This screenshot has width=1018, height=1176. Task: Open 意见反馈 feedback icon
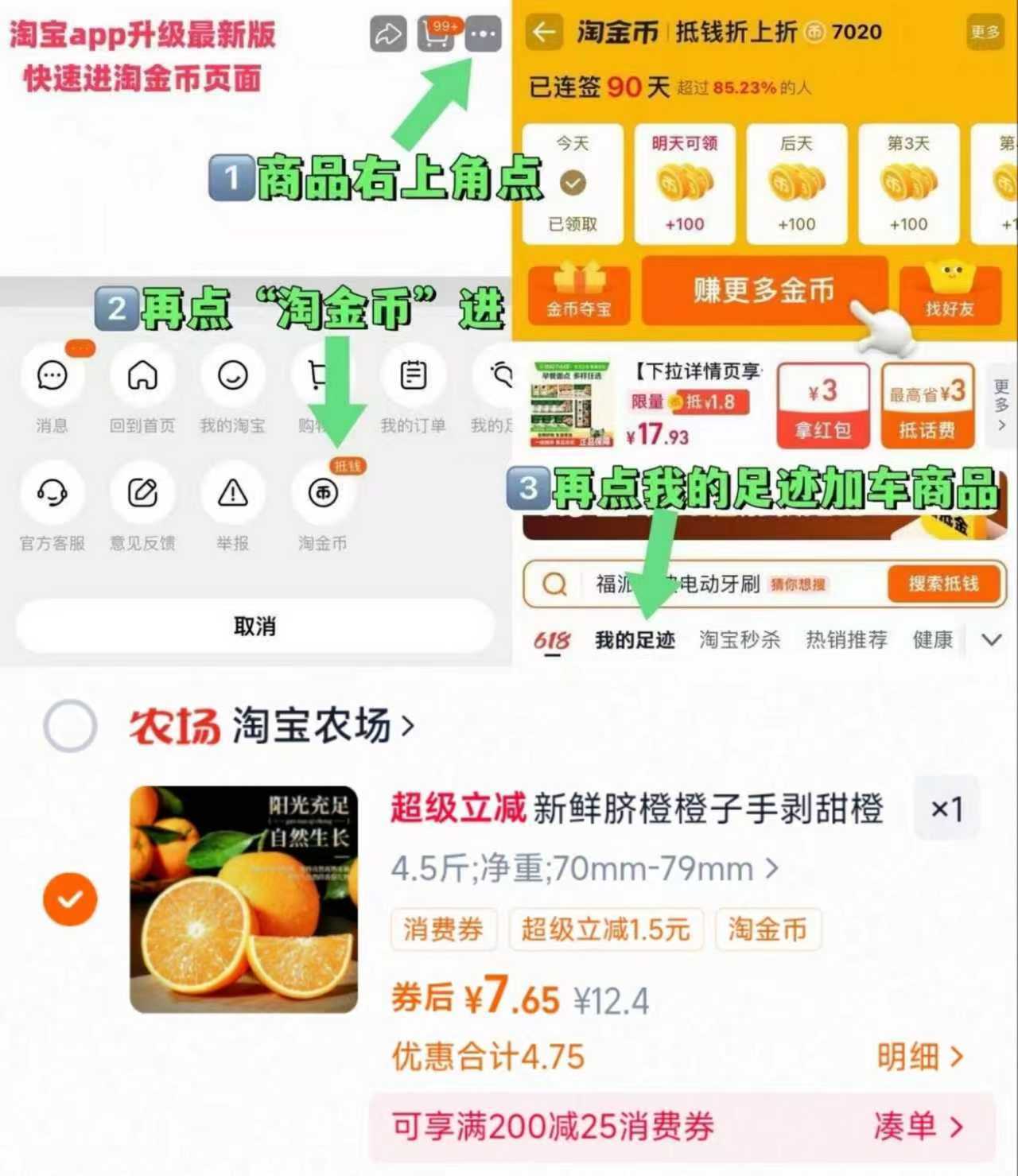click(142, 495)
